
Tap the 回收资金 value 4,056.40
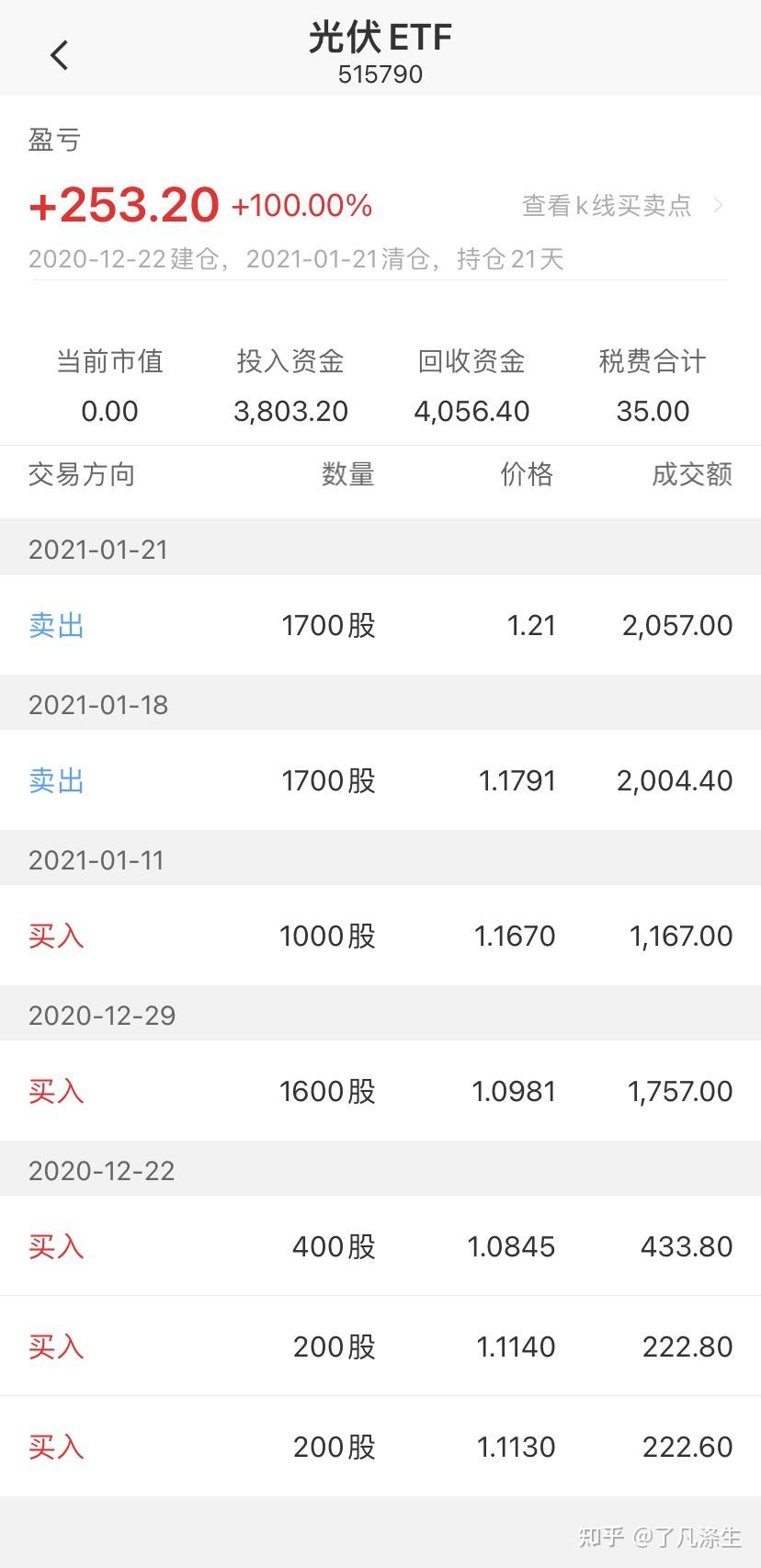(472, 411)
